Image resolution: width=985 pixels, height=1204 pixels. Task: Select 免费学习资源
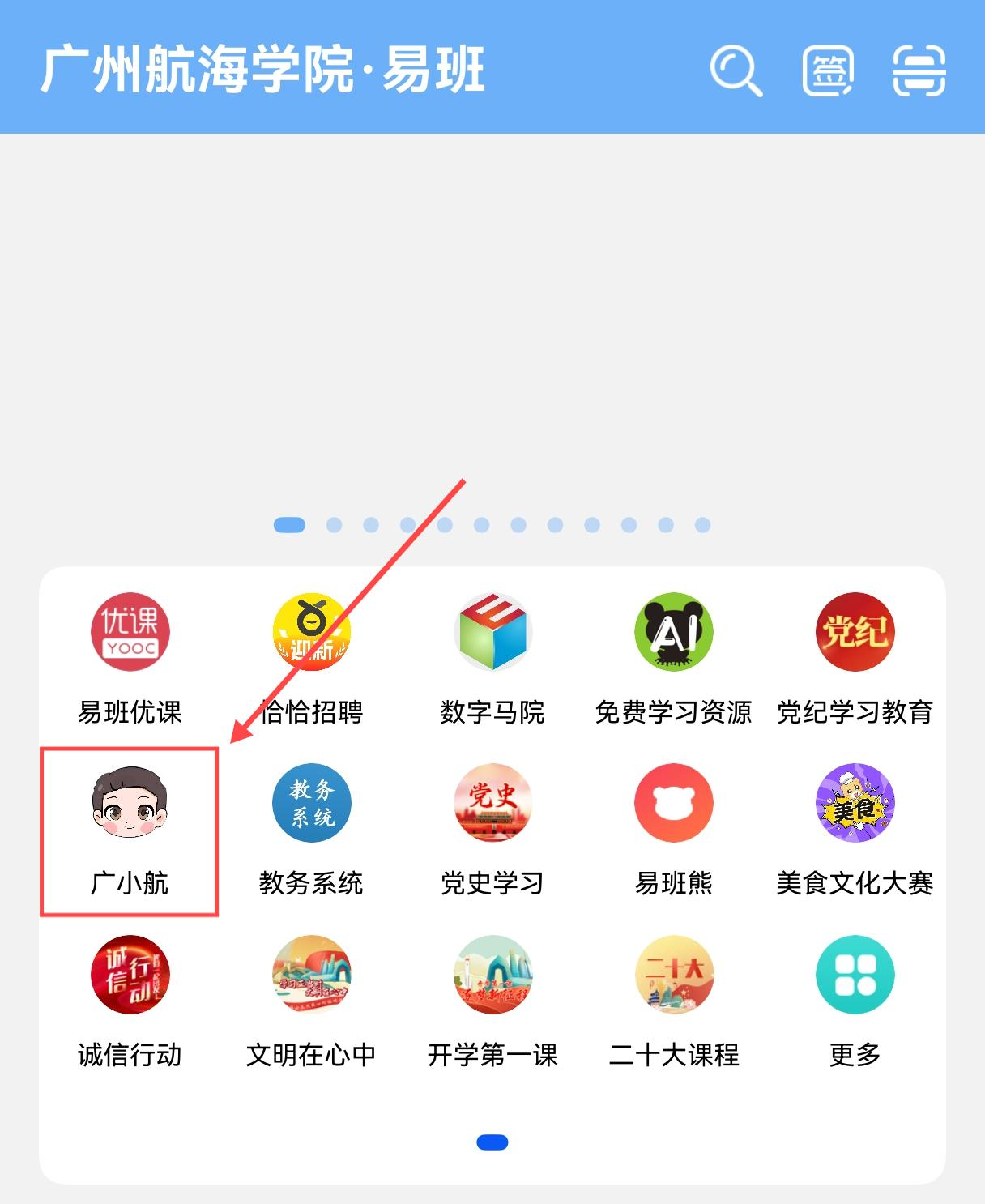point(673,633)
